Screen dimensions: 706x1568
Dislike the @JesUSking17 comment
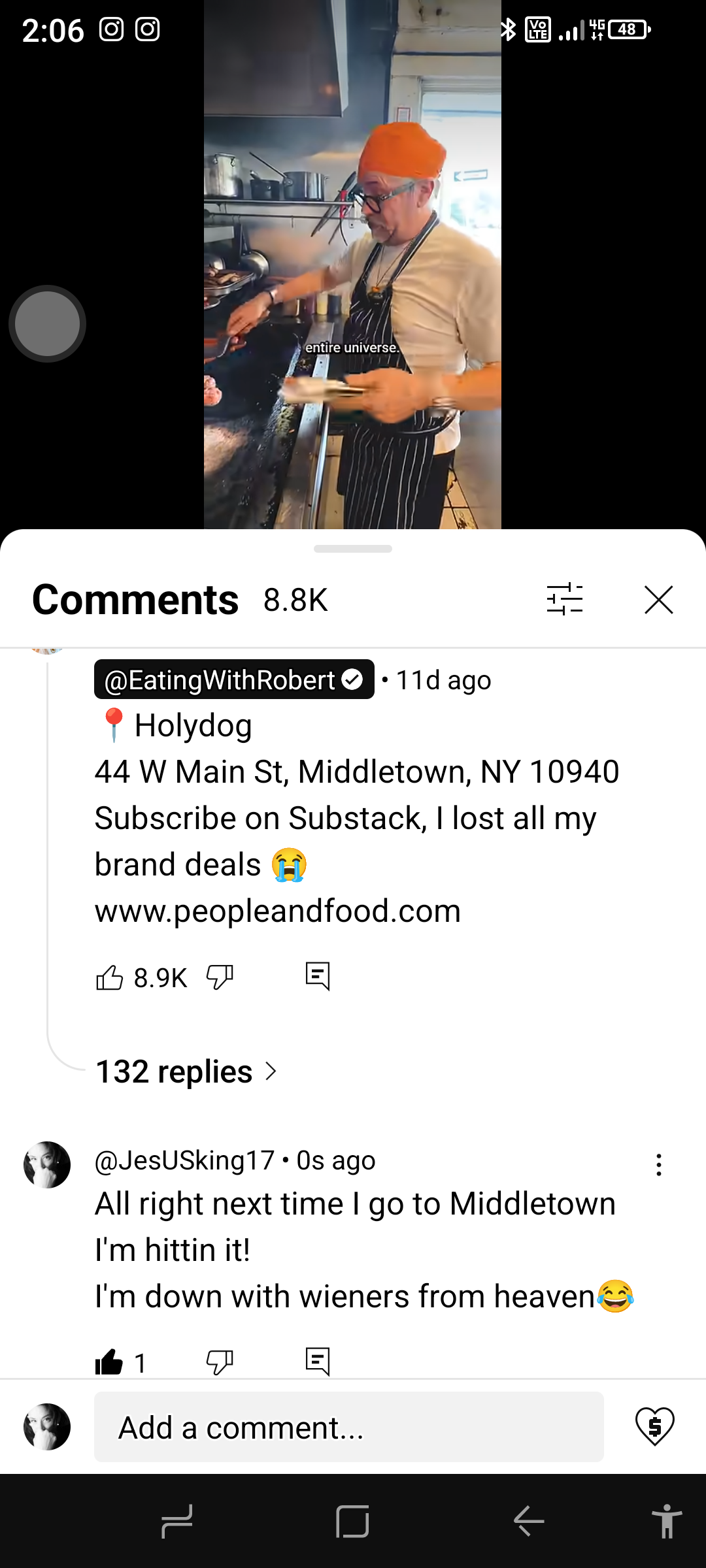(x=220, y=1362)
